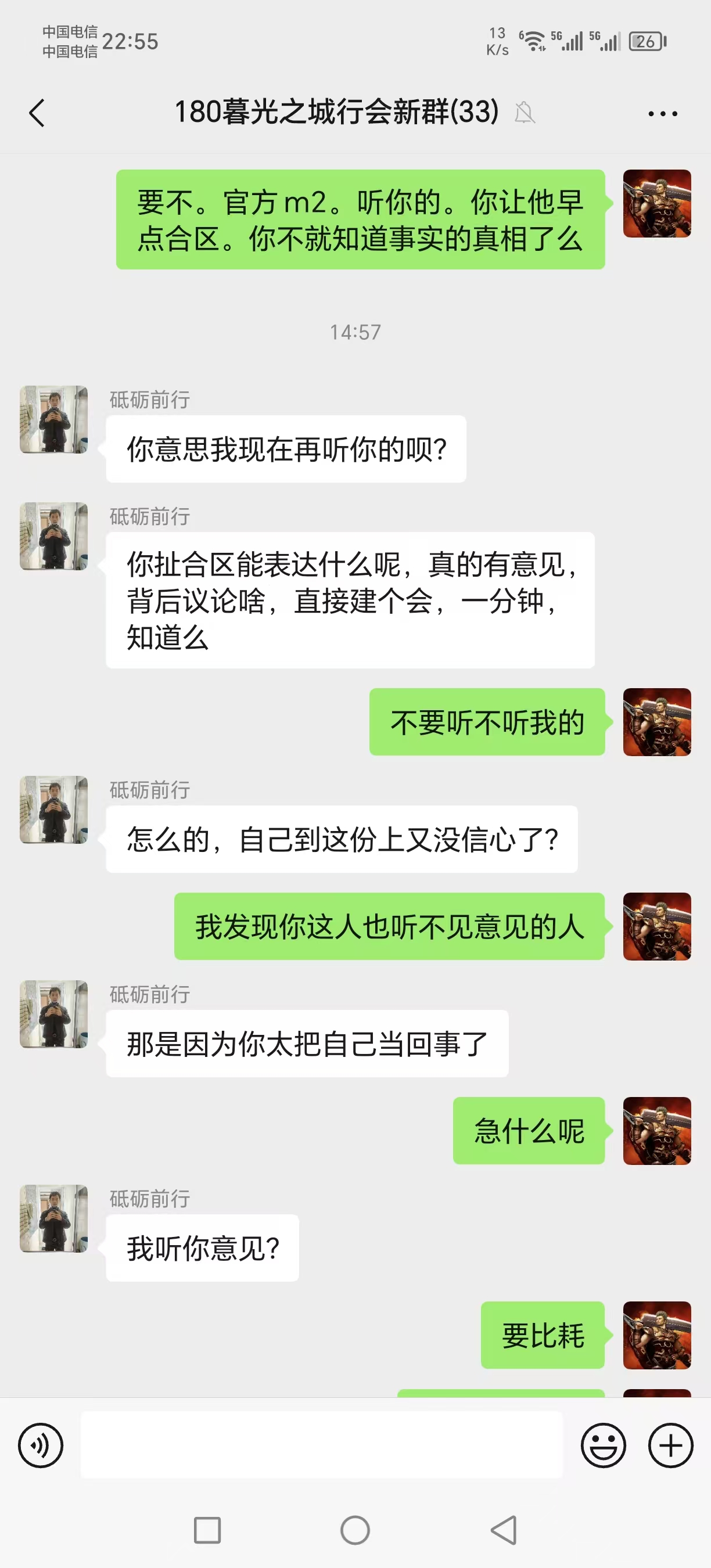The image size is (711, 1568).
Task: Open the emoji sticker panel
Action: click(x=602, y=1445)
